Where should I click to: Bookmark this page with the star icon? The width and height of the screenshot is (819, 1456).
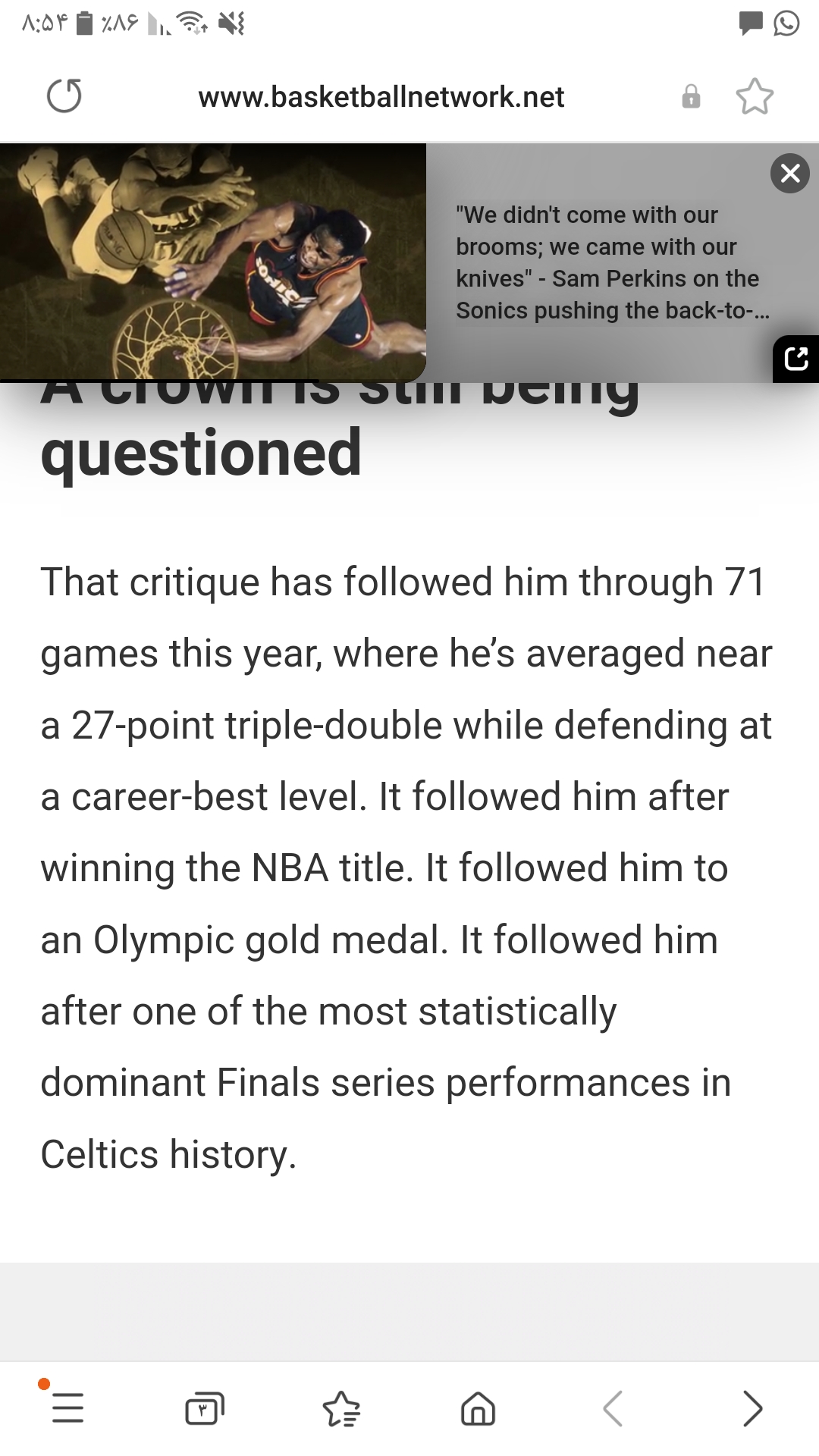coord(755,96)
